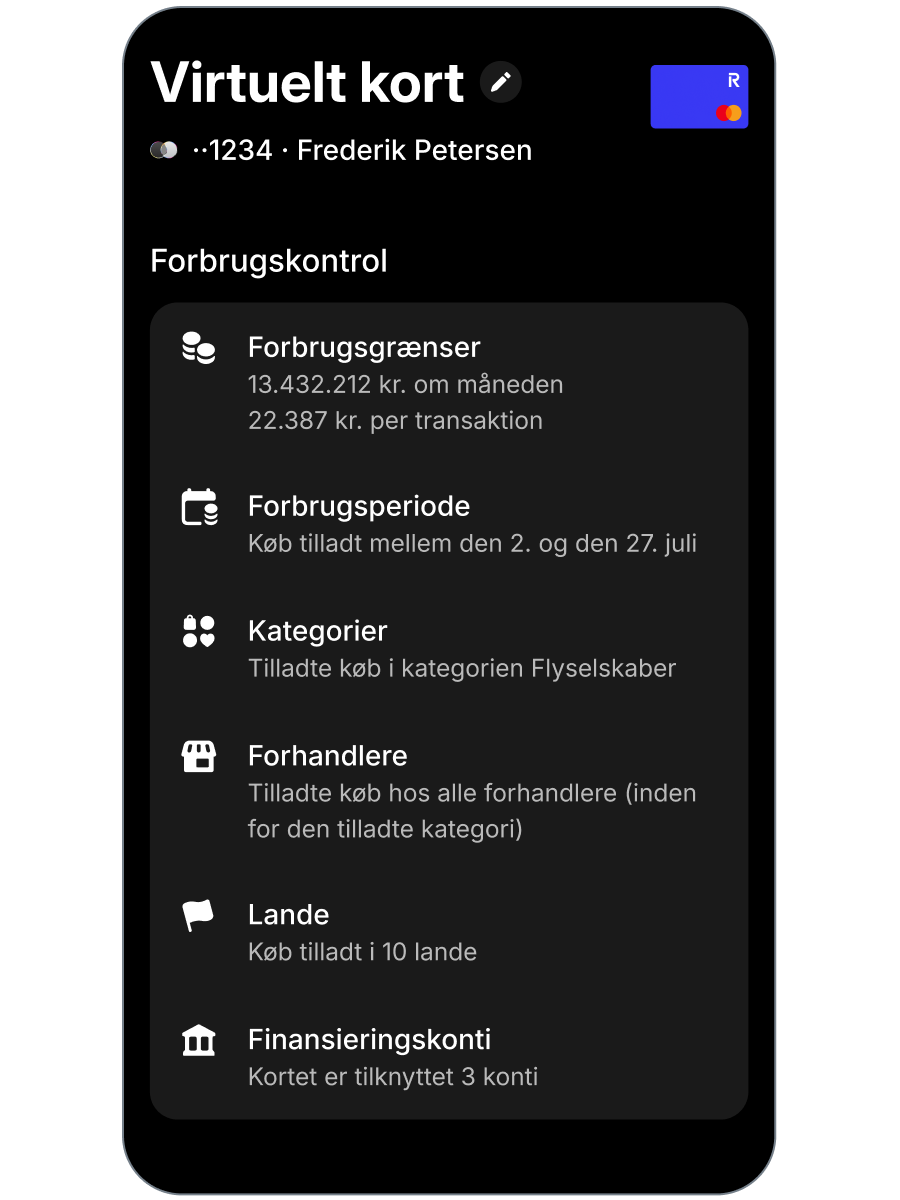Open Kategorier spending control
The height and width of the screenshot is (1200, 900).
tap(449, 649)
